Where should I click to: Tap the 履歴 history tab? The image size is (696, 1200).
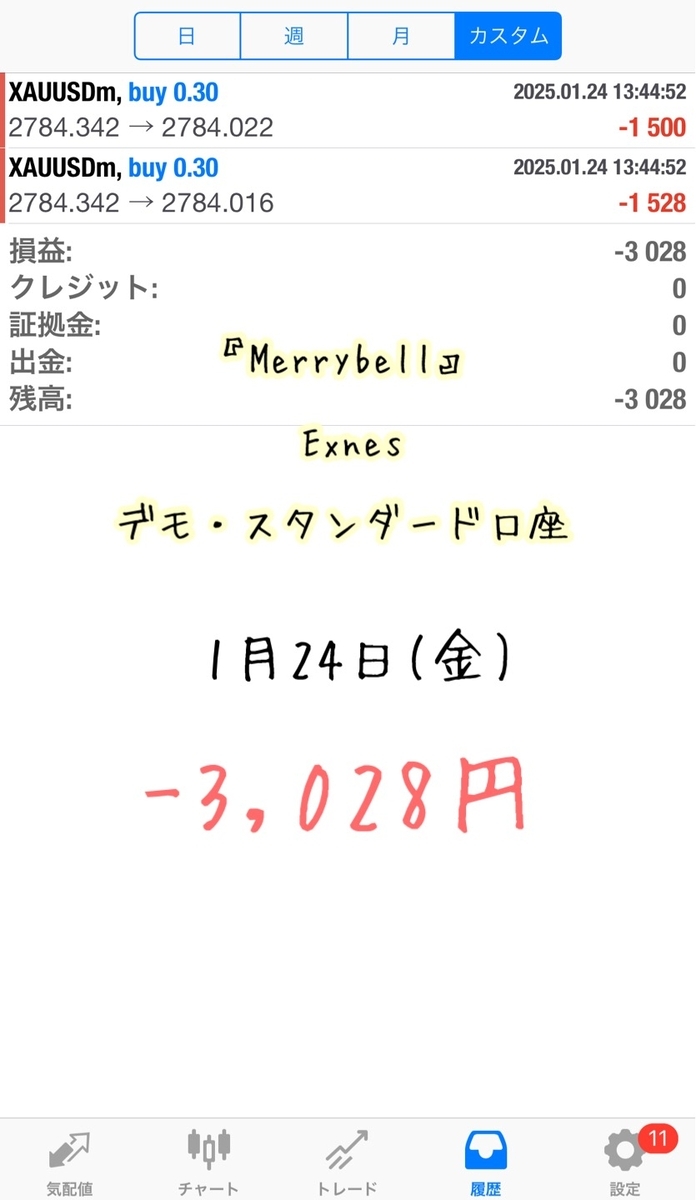(x=486, y=1160)
